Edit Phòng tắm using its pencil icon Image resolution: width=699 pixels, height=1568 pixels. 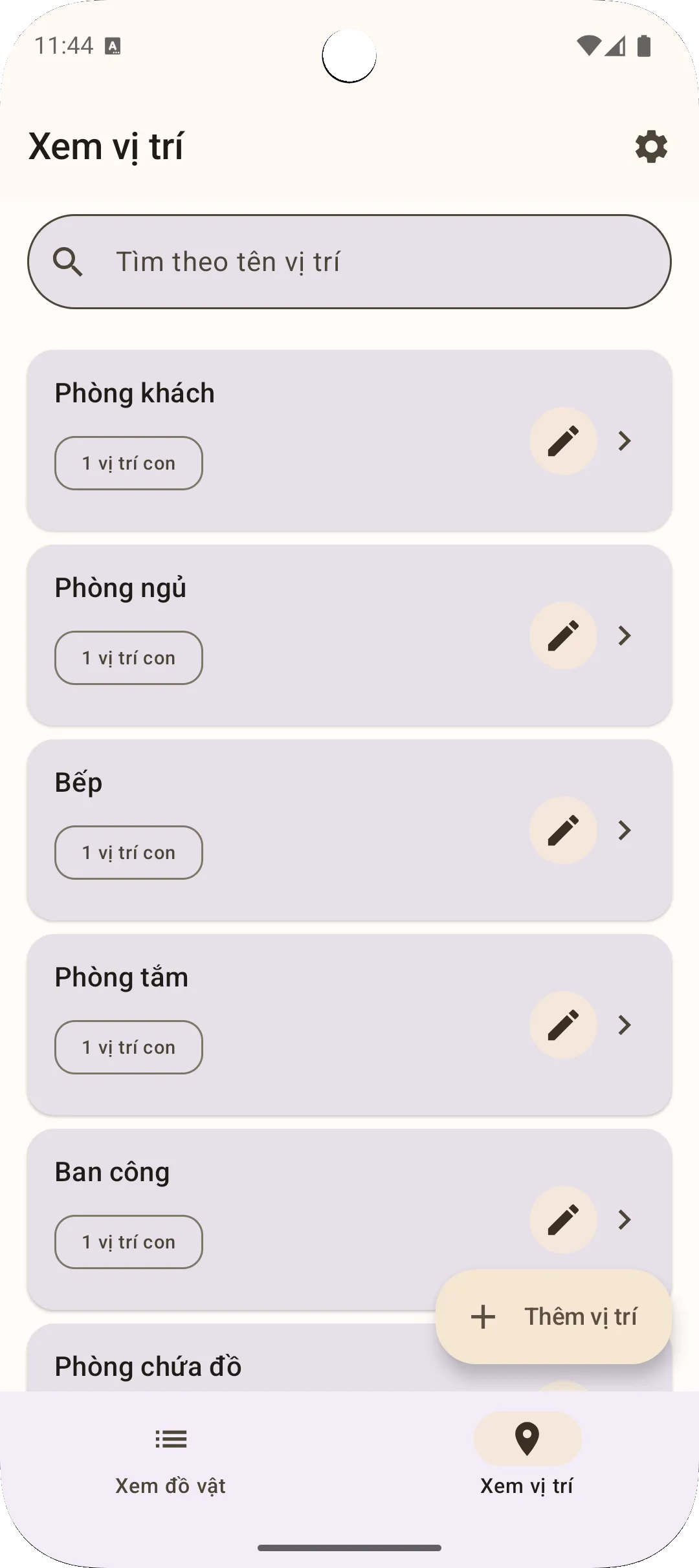tap(562, 1025)
